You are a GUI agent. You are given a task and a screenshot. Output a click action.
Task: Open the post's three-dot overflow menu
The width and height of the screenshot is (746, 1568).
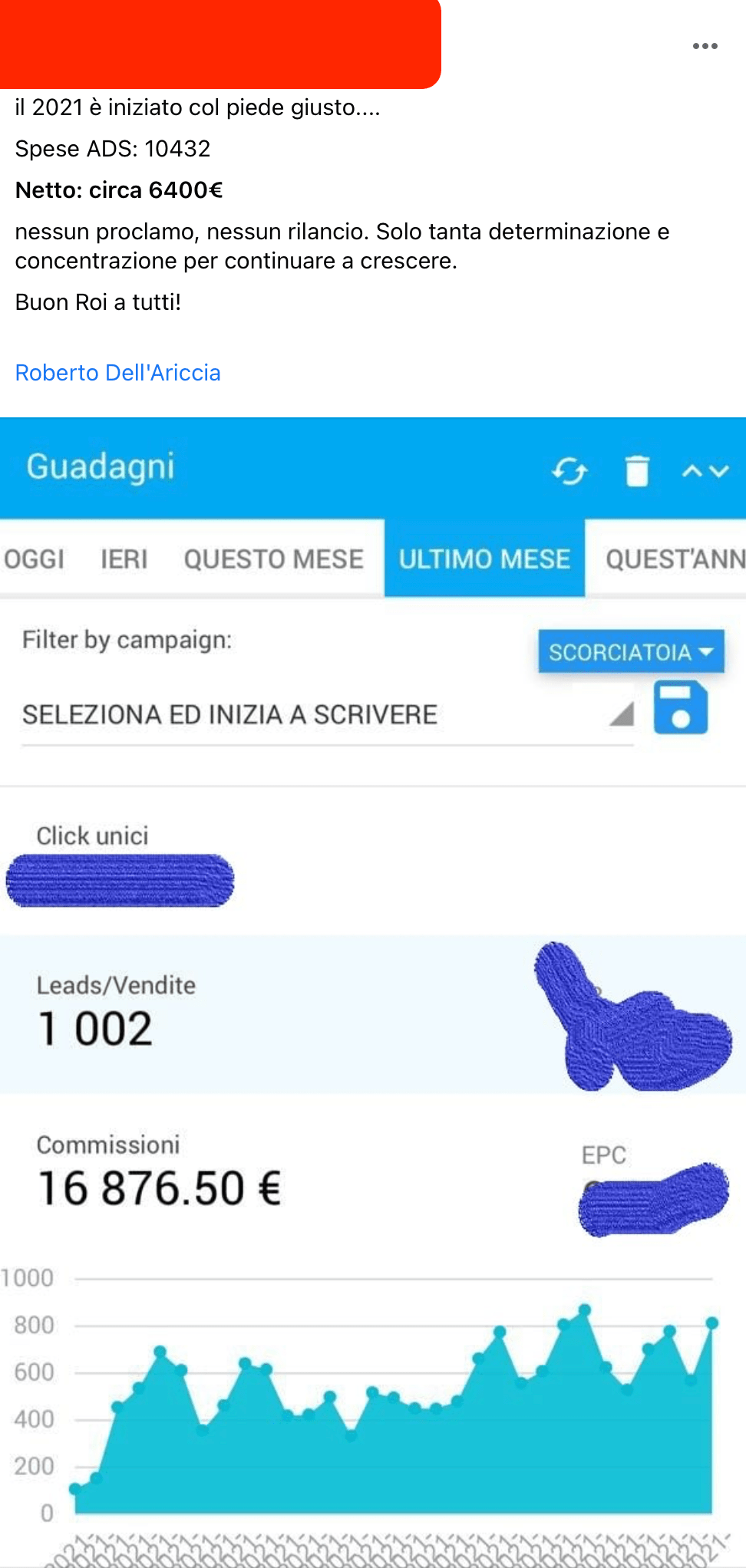[705, 46]
